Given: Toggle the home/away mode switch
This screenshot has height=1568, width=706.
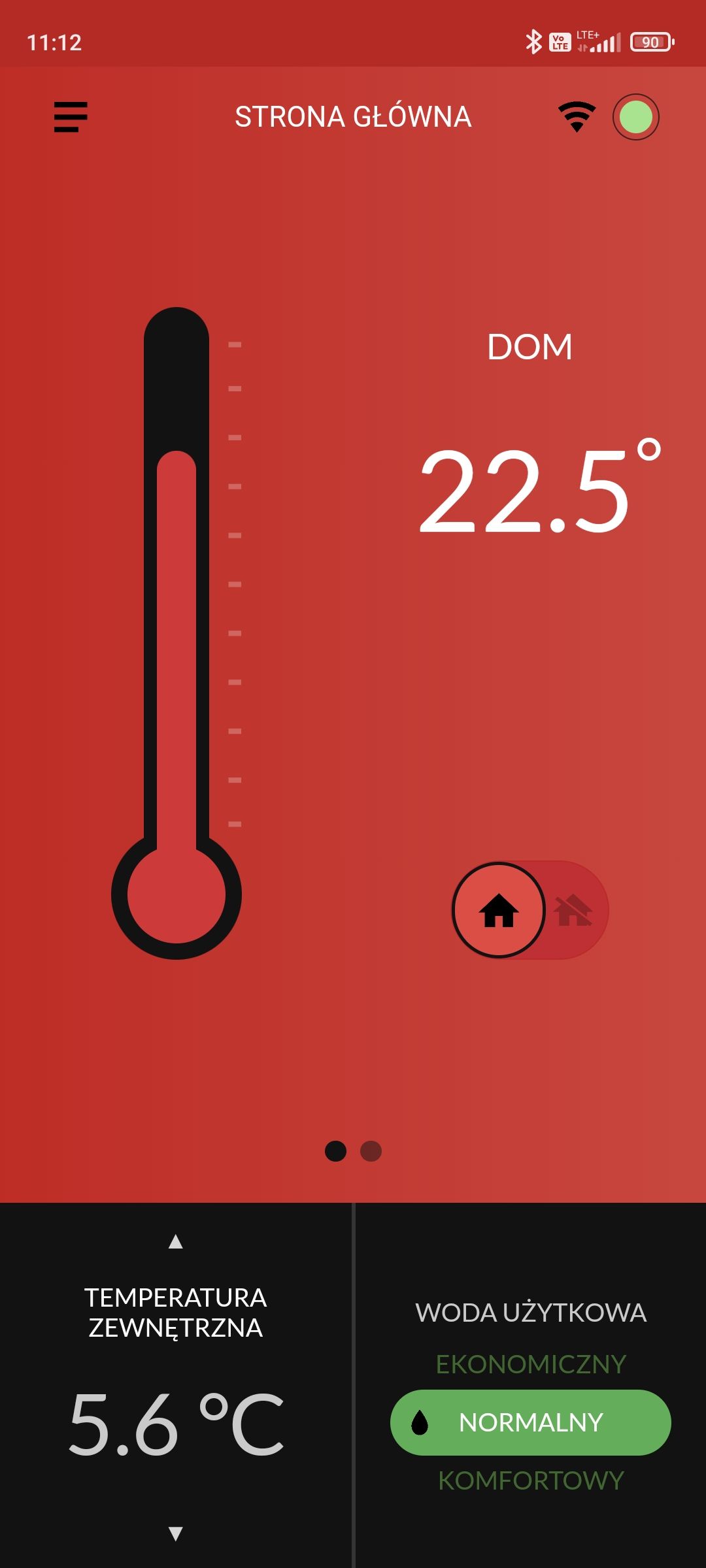Looking at the screenshot, I should click(x=530, y=910).
